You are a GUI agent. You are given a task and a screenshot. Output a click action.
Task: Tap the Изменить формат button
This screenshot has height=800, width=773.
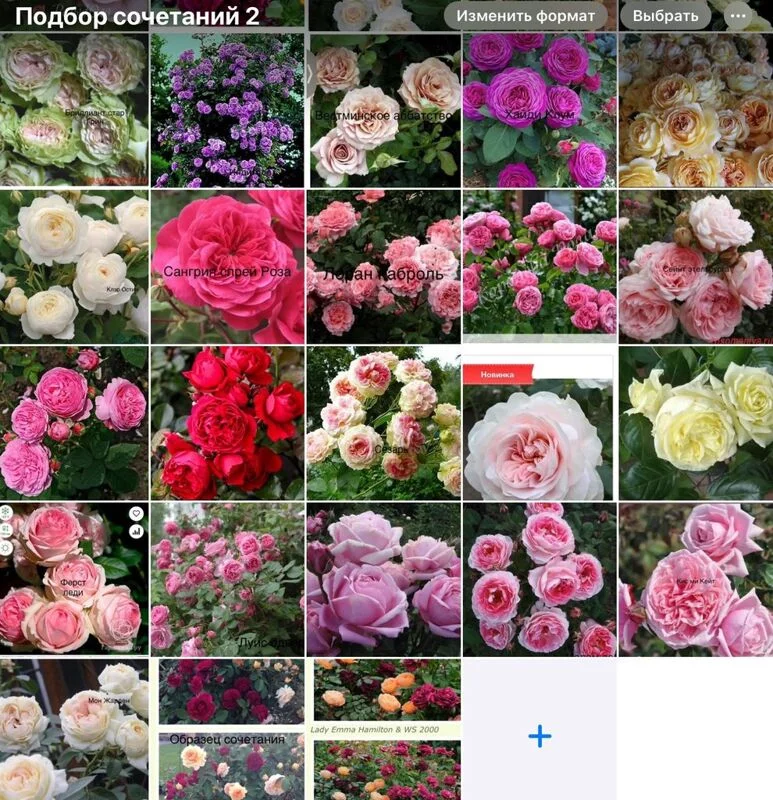coord(526,16)
